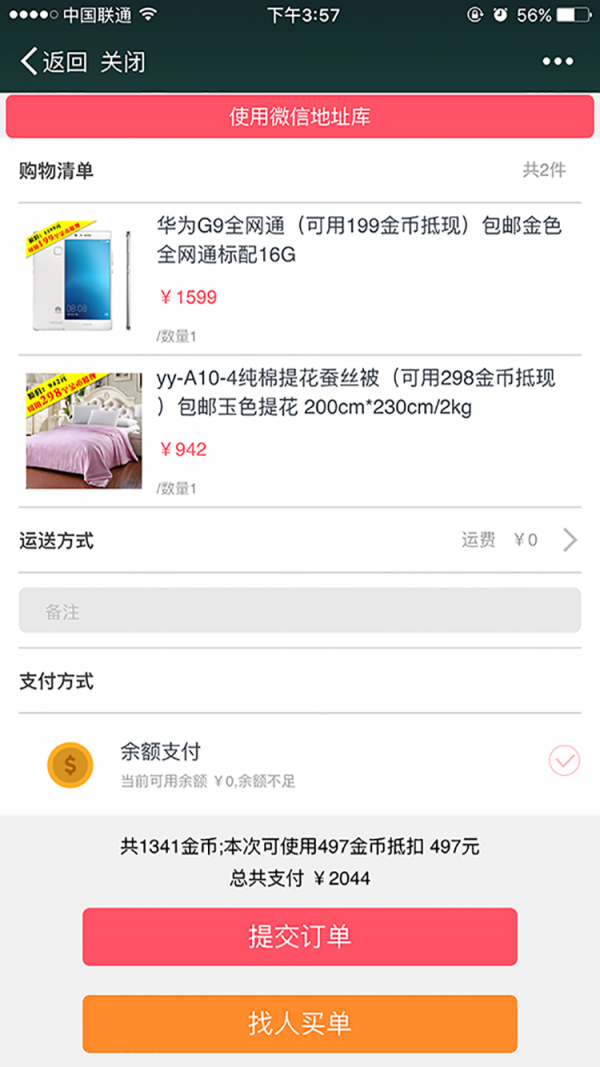Tap 找人买单 to ask someone to pay
600x1067 pixels.
click(300, 1024)
